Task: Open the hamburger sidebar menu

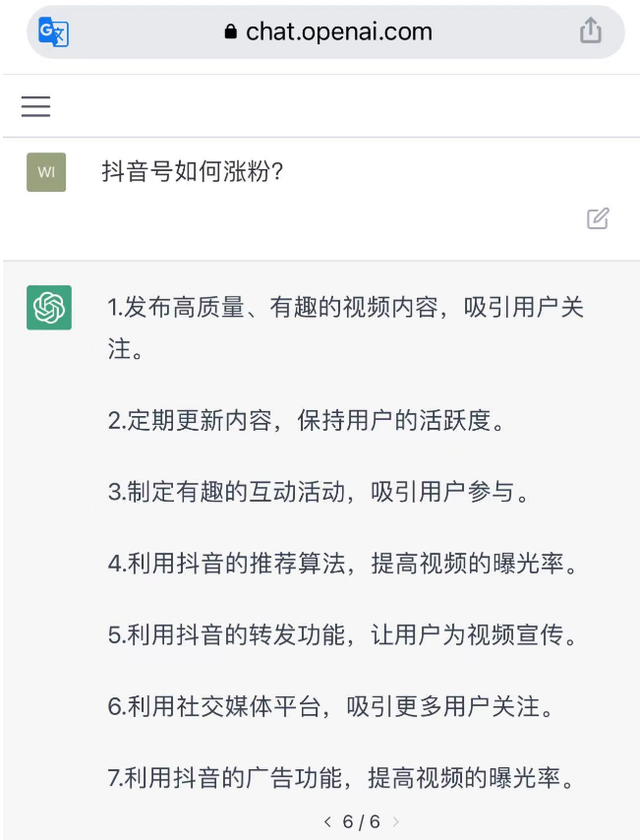Action: pyautogui.click(x=36, y=106)
